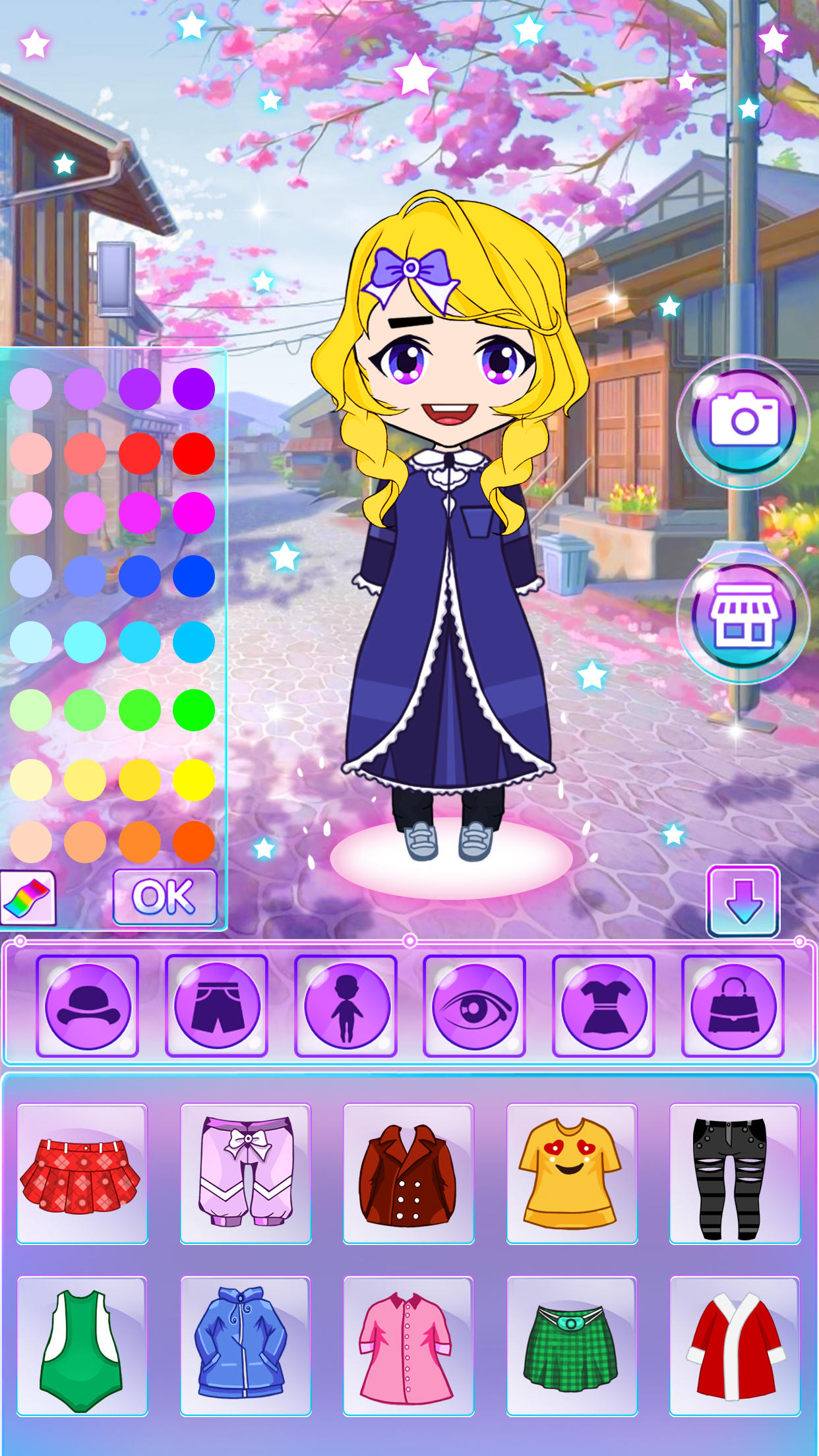Switch to the dress category
Viewport: 819px width, 1456px height.
click(604, 1006)
